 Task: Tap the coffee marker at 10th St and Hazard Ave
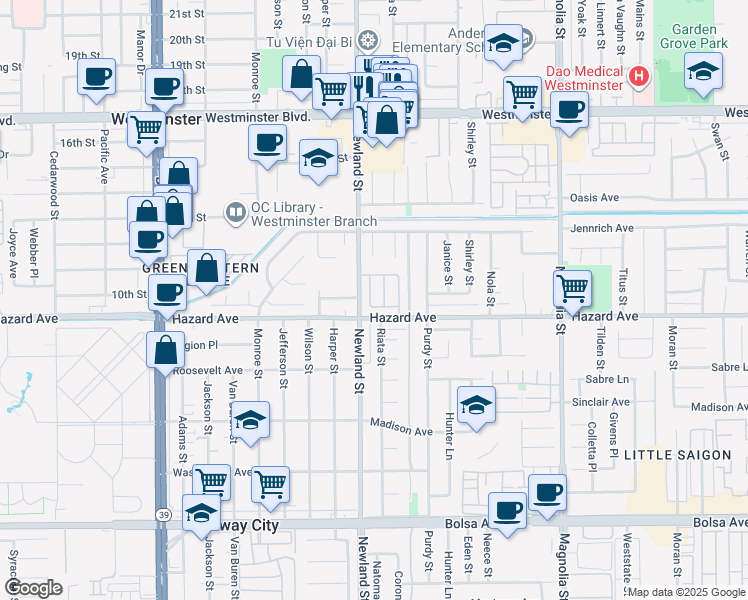coord(167,294)
